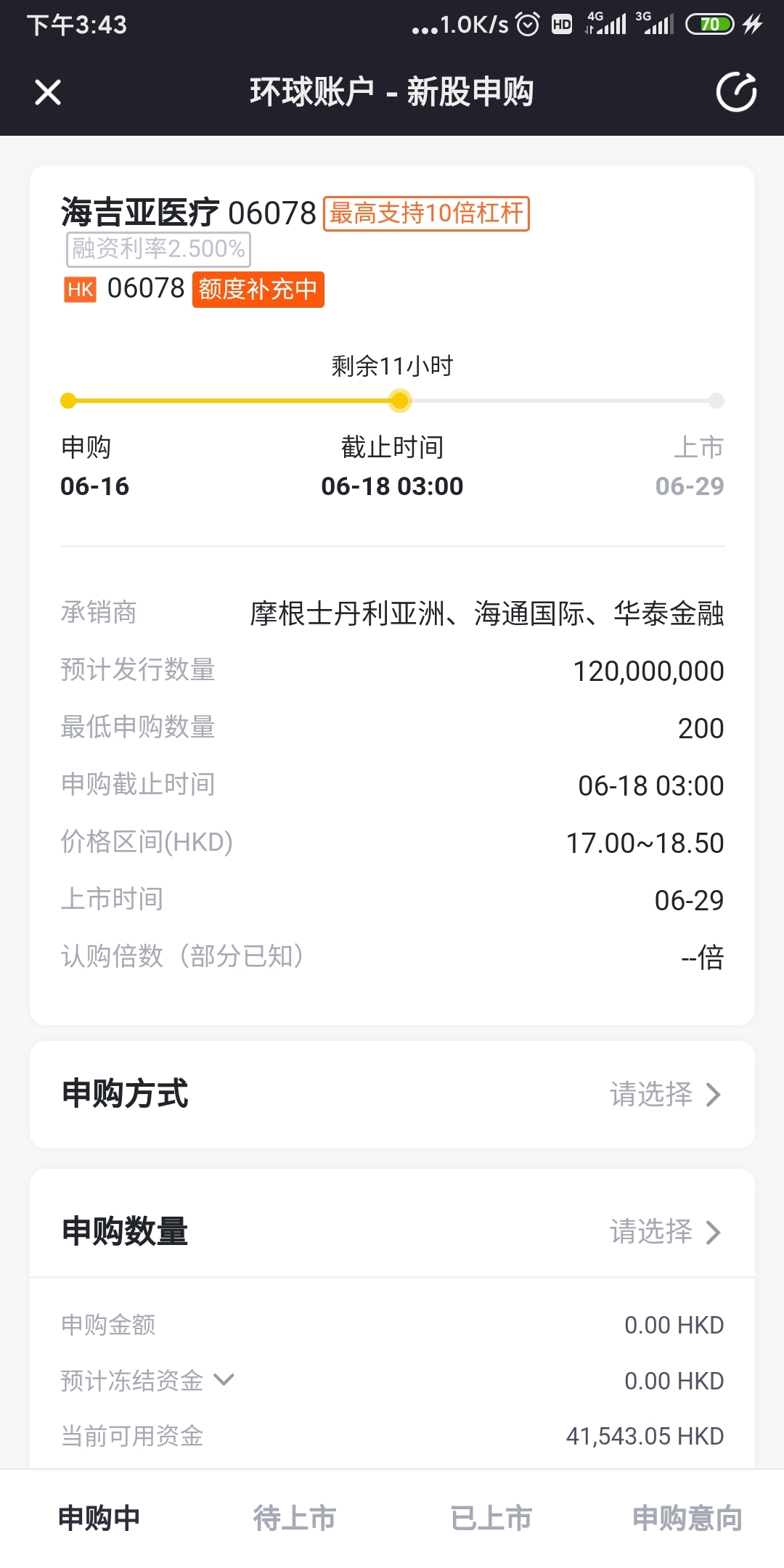Open the 申购方式 selection row
The height and width of the screenshot is (1568, 784).
392,1094
